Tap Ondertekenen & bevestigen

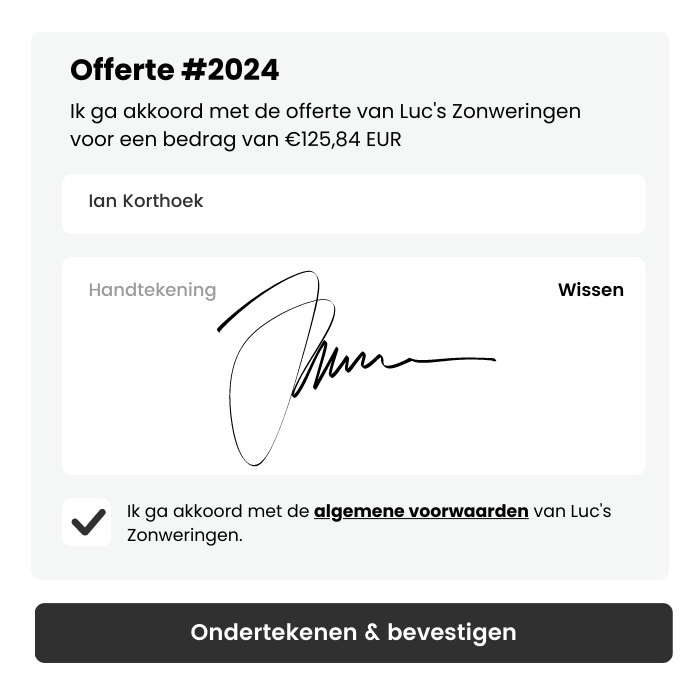pos(353,632)
